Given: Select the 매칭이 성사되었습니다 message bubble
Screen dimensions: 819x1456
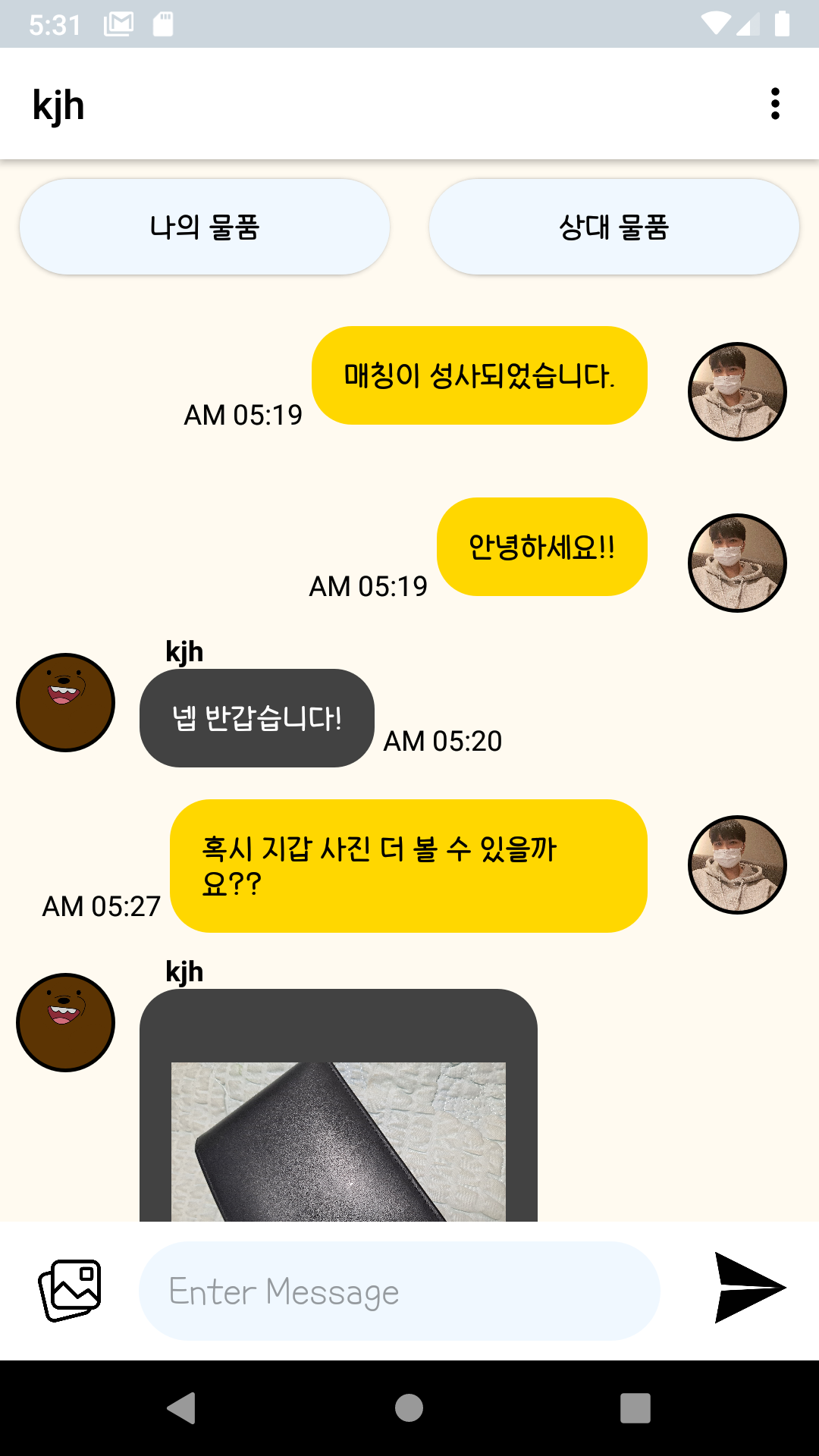Looking at the screenshot, I should 479,375.
